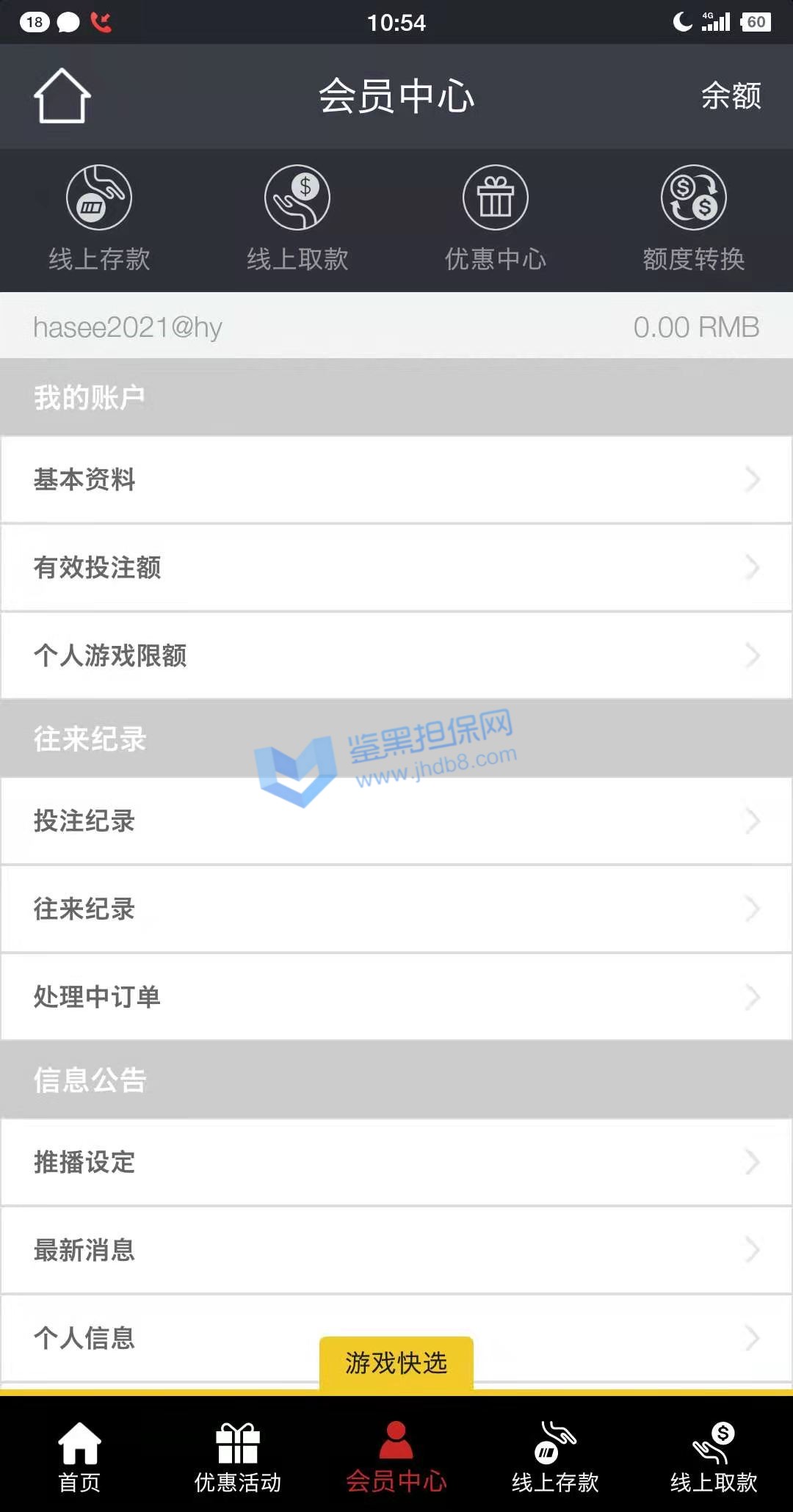Open 余额 in the top bar
This screenshot has width=793, height=1512.
point(731,96)
